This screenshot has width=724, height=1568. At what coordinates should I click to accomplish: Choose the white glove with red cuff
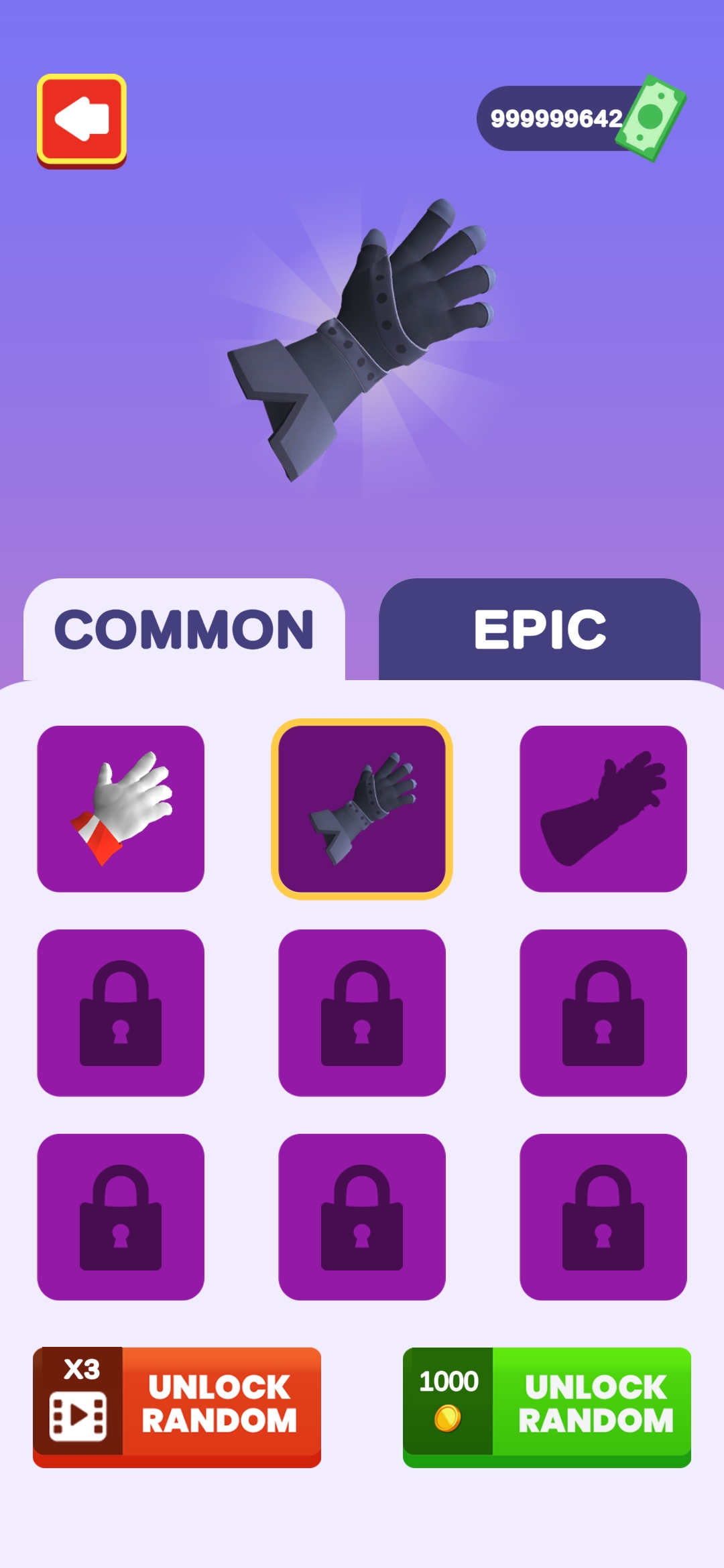coord(121,809)
